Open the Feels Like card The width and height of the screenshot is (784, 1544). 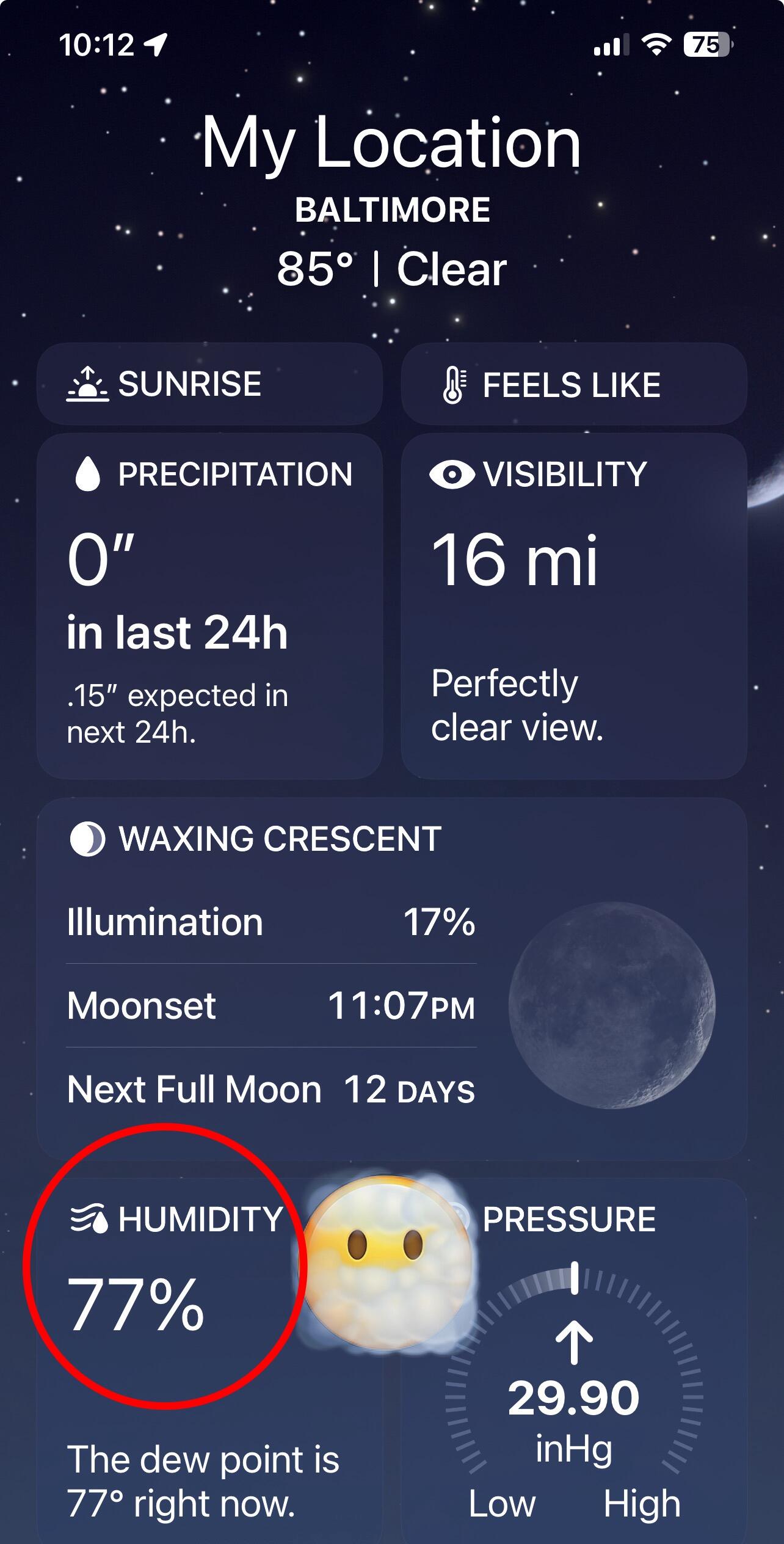click(574, 384)
